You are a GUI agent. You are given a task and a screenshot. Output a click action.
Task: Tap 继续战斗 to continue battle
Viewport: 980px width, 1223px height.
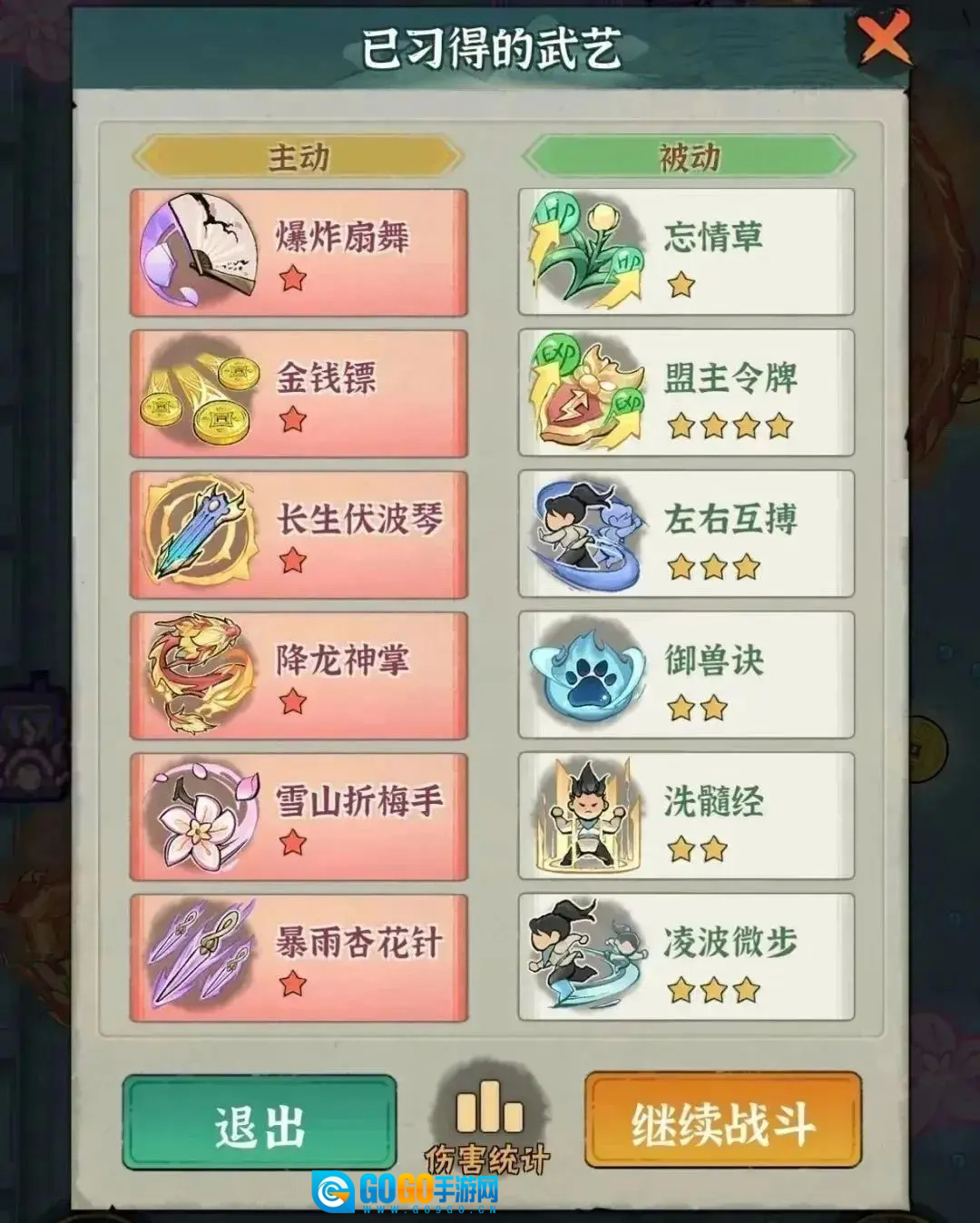click(722, 1121)
